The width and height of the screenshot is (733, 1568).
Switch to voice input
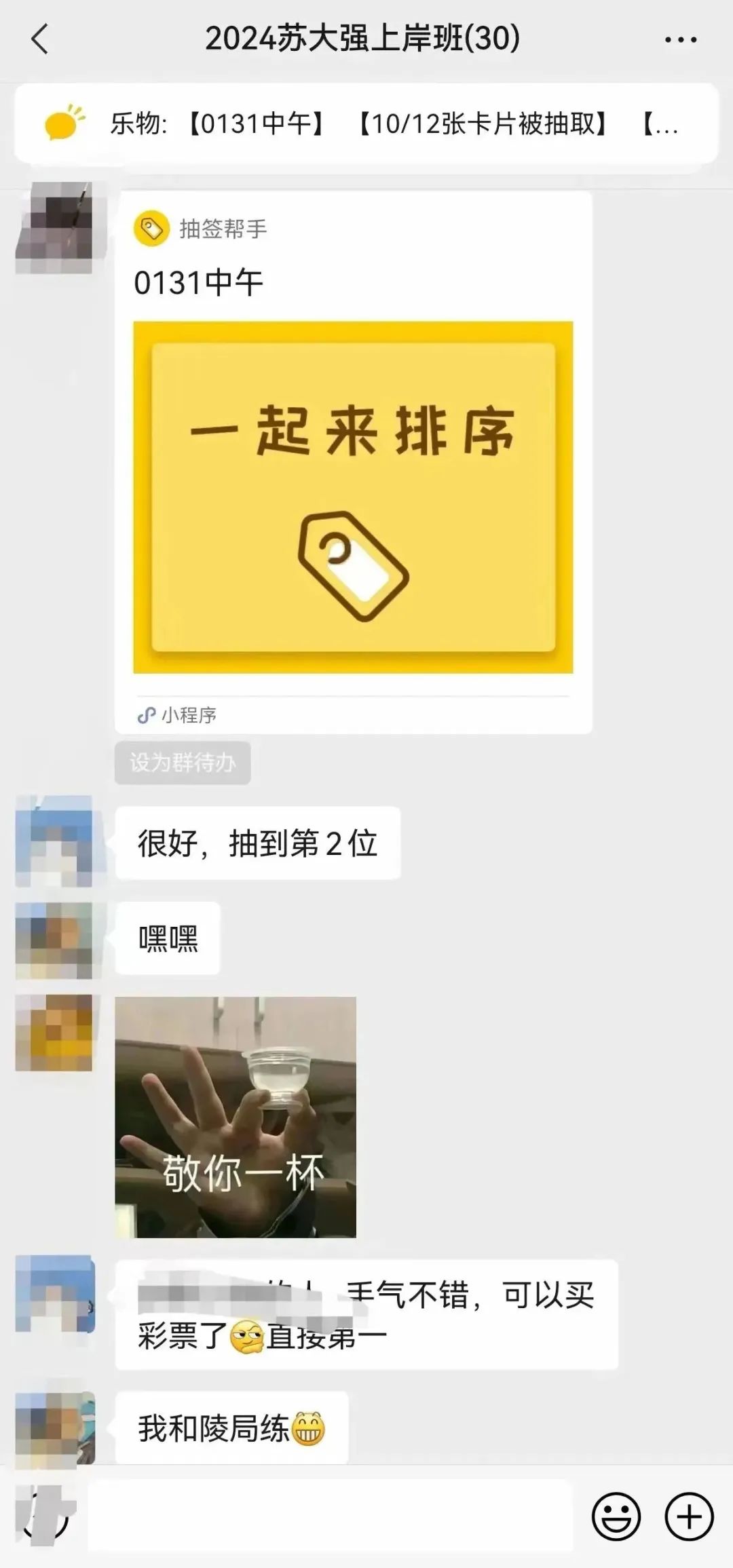[45, 1516]
